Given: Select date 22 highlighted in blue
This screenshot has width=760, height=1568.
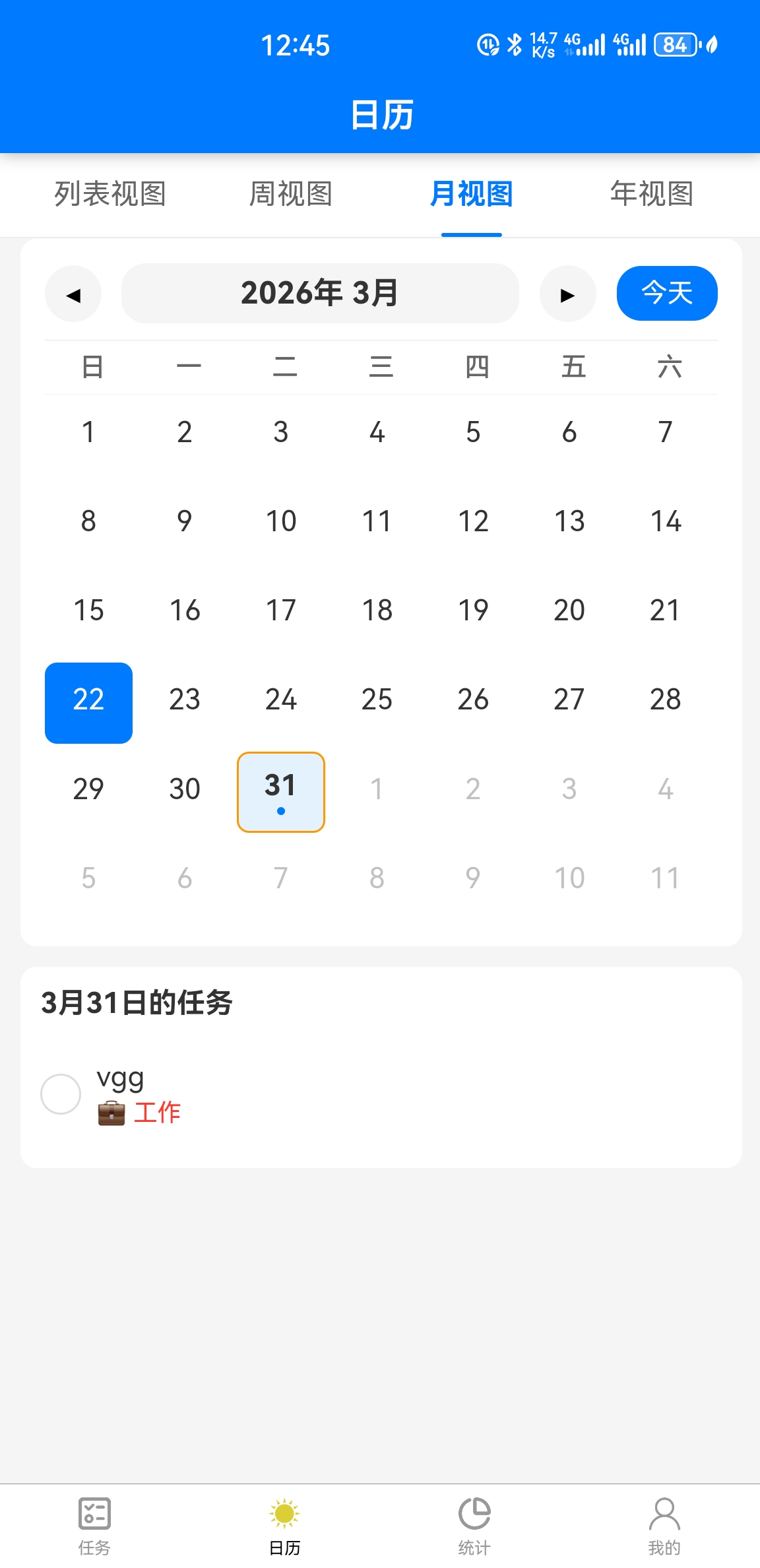Looking at the screenshot, I should [88, 702].
